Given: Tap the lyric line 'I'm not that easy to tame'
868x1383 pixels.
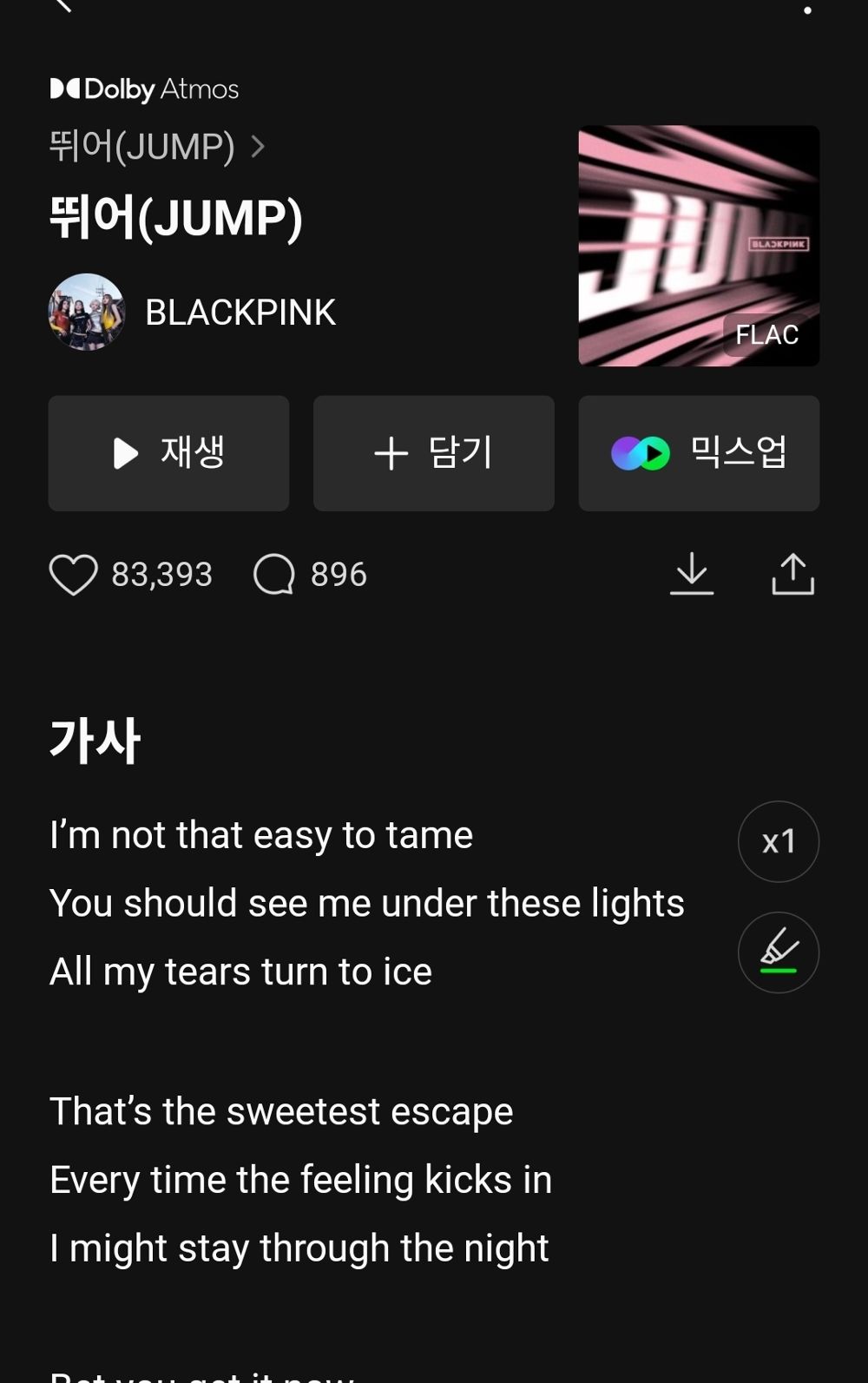Looking at the screenshot, I should click(262, 833).
